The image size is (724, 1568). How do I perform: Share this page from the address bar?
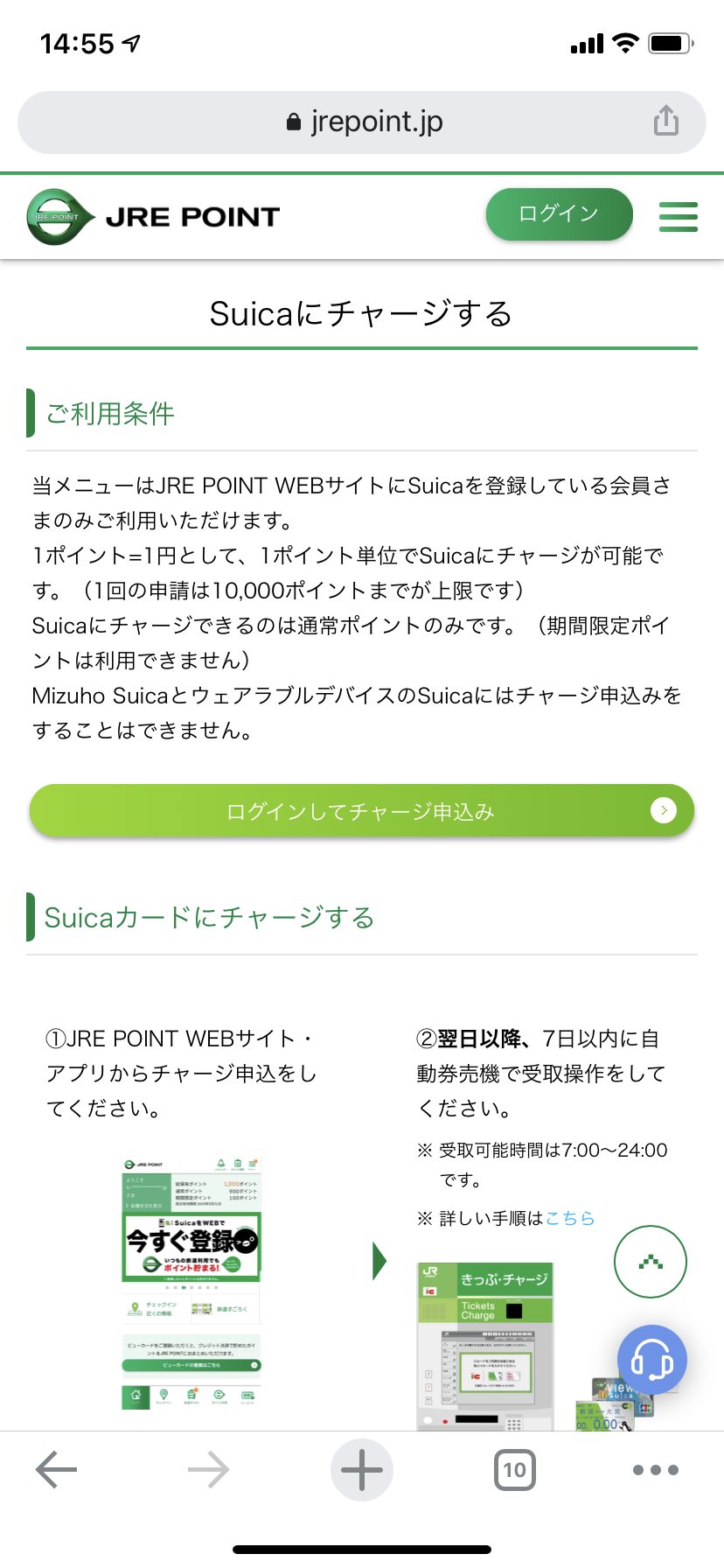tap(666, 121)
